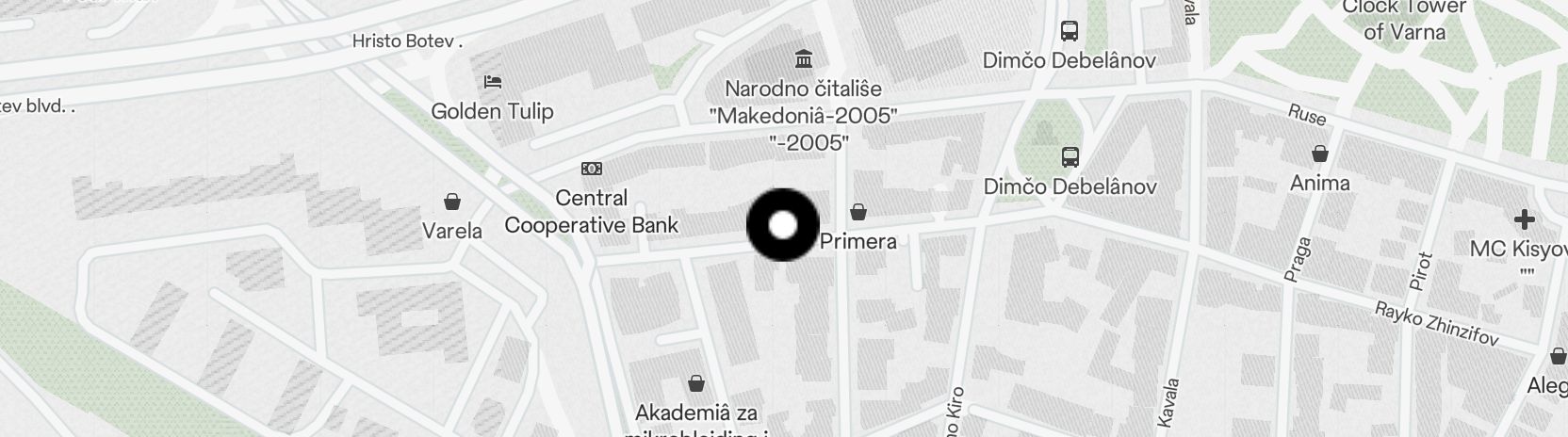Open the Primera shop marker
The width and height of the screenshot is (1568, 437).
point(857,212)
